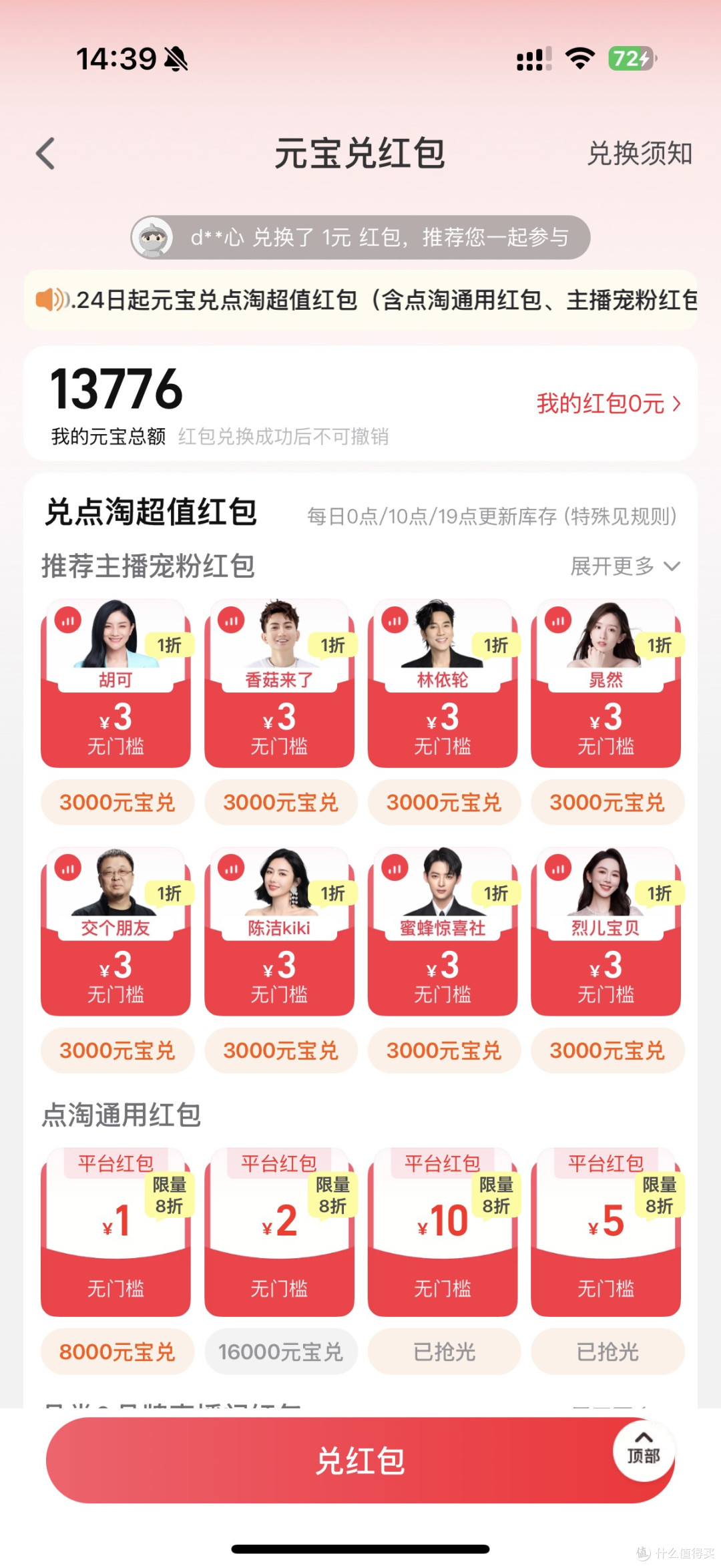This screenshot has width=721, height=1568.
Task: Redeem 3000元宝 under 晁然
Action: pos(607,802)
